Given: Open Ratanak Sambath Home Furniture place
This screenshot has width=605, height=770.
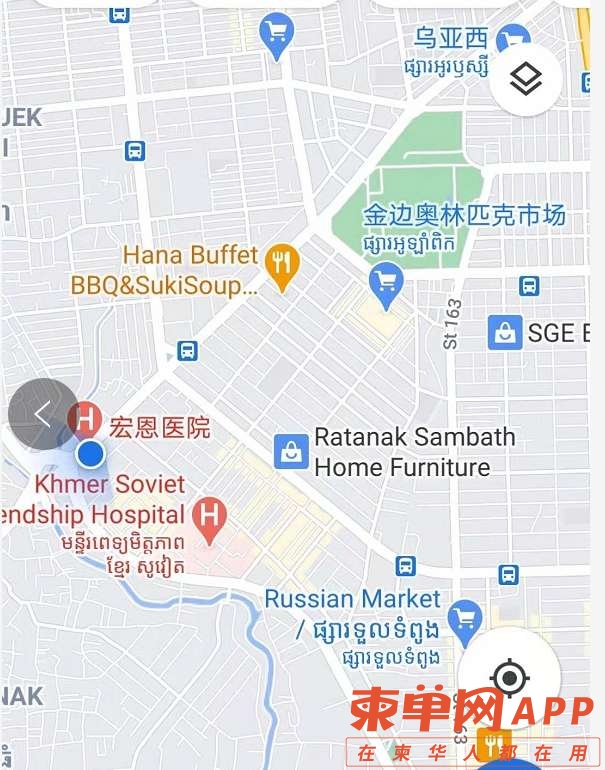Looking at the screenshot, I should click(291, 451).
